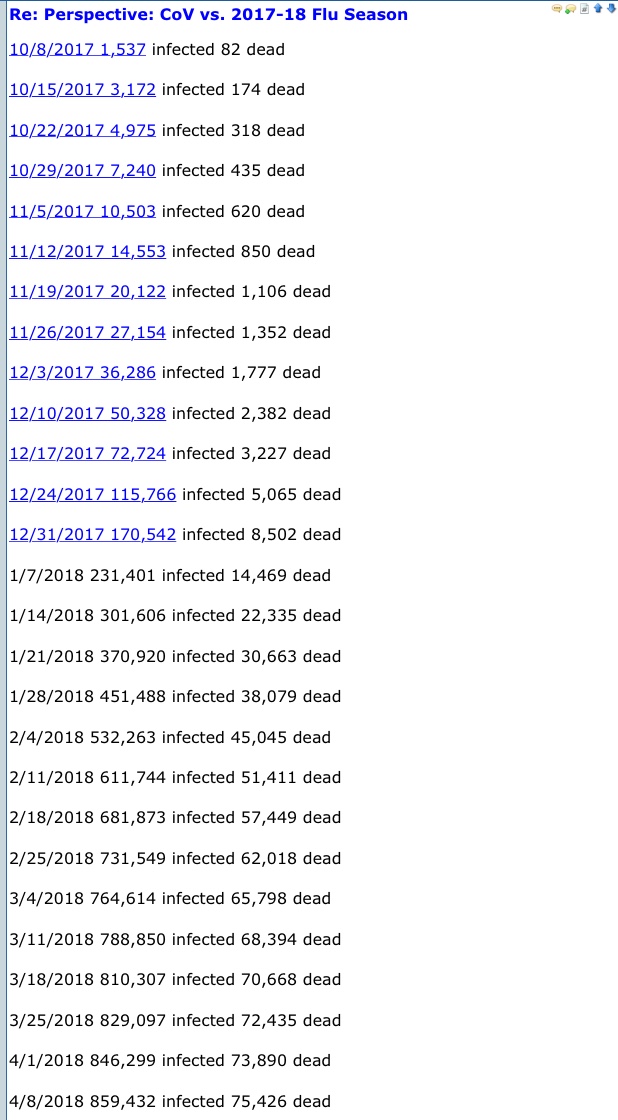Viewport: 618px width, 1120px height.
Task: Tap the quote speech-bubble icon
Action: (x=557, y=9)
